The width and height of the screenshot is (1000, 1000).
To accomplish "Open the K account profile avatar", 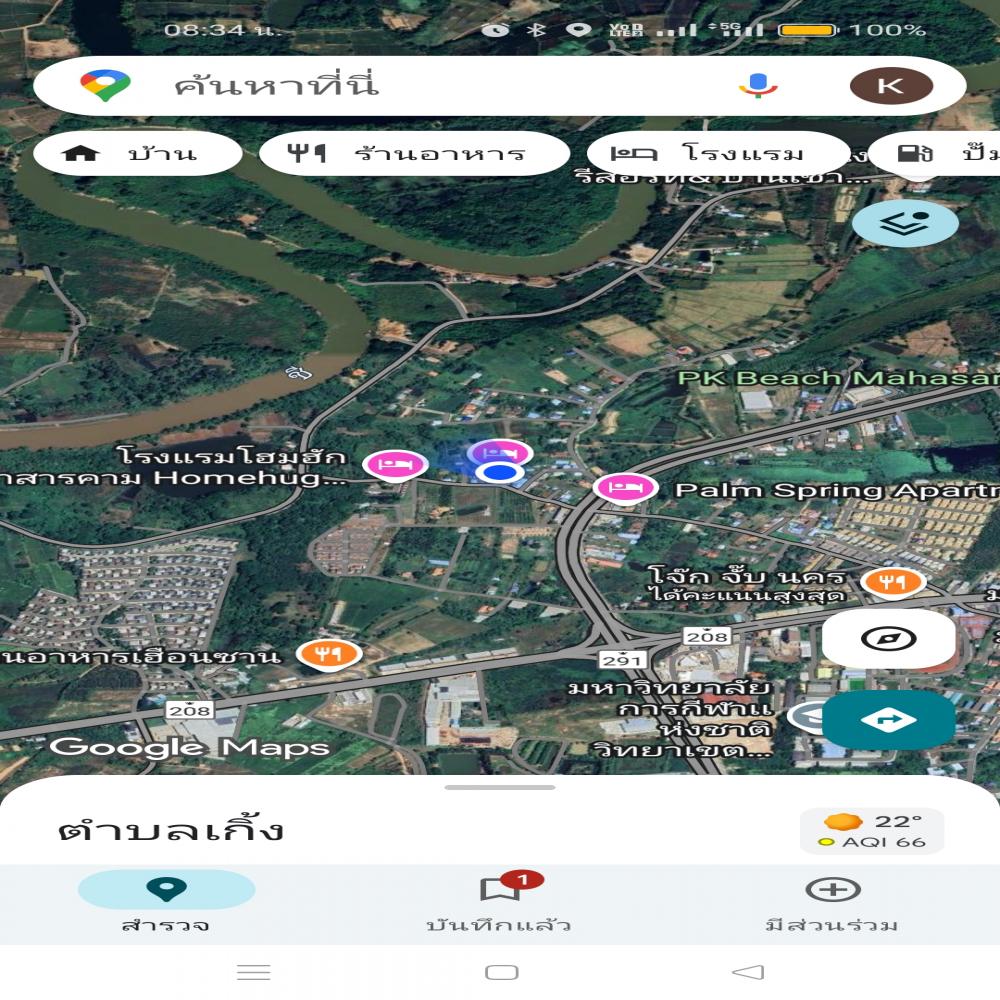I will [890, 86].
